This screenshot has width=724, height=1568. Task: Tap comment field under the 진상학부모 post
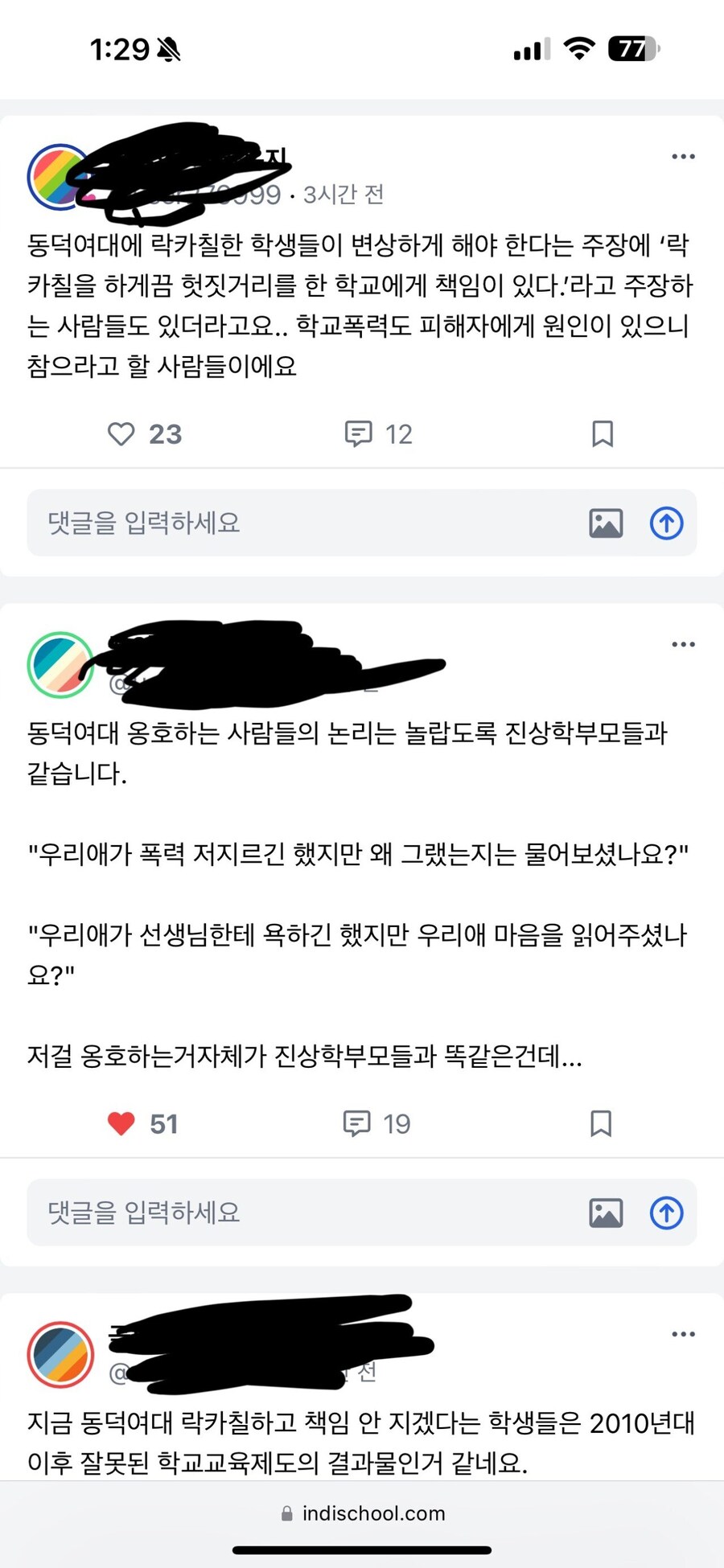306,1213
